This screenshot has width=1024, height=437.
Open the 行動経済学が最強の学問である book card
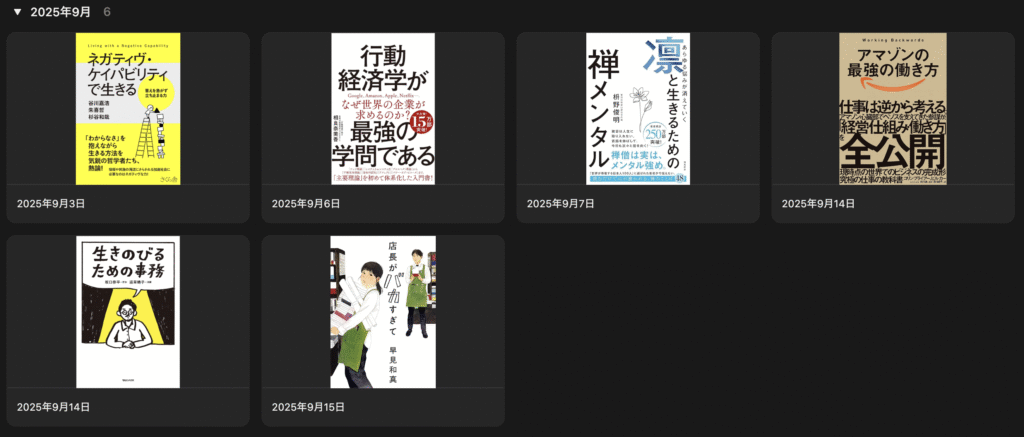(x=383, y=109)
